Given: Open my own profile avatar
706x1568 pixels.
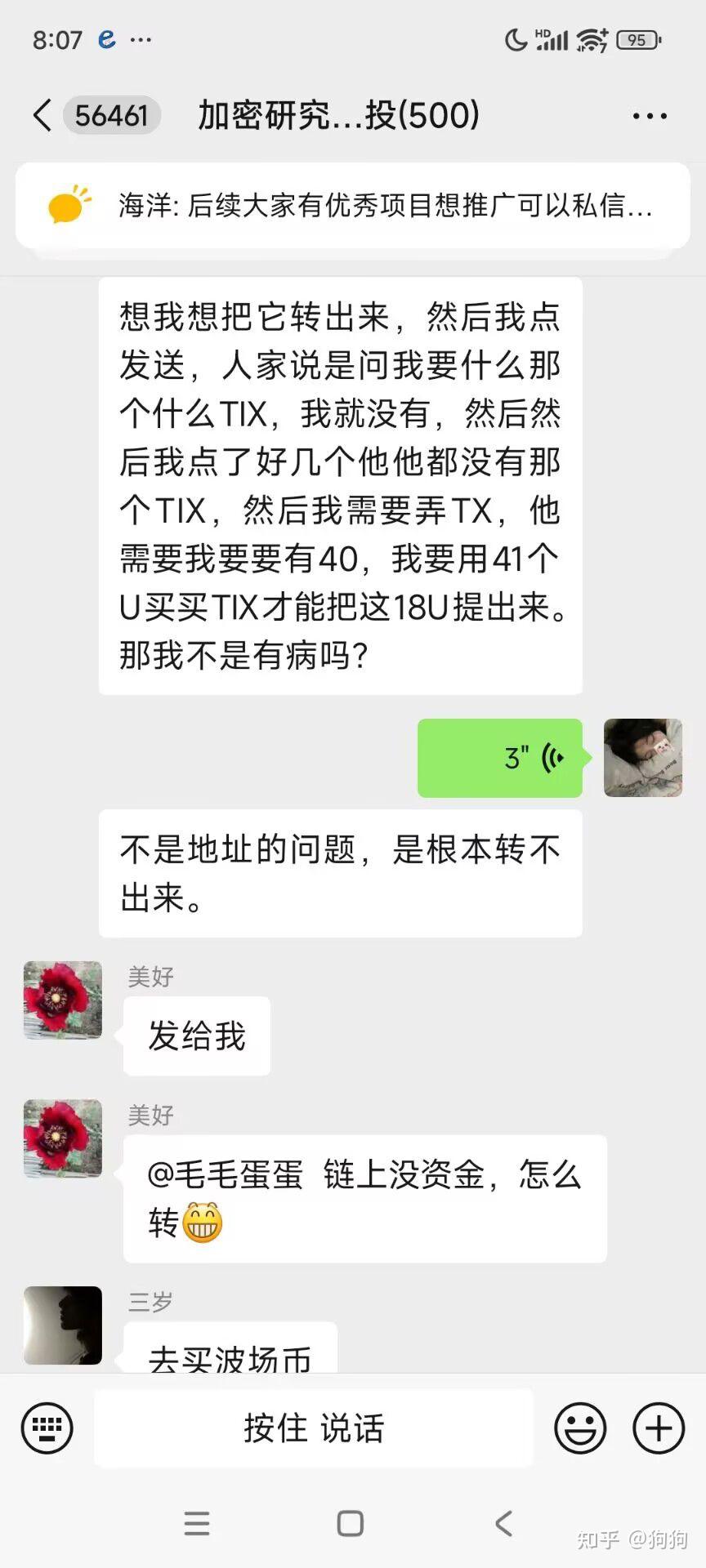Looking at the screenshot, I should click(642, 758).
